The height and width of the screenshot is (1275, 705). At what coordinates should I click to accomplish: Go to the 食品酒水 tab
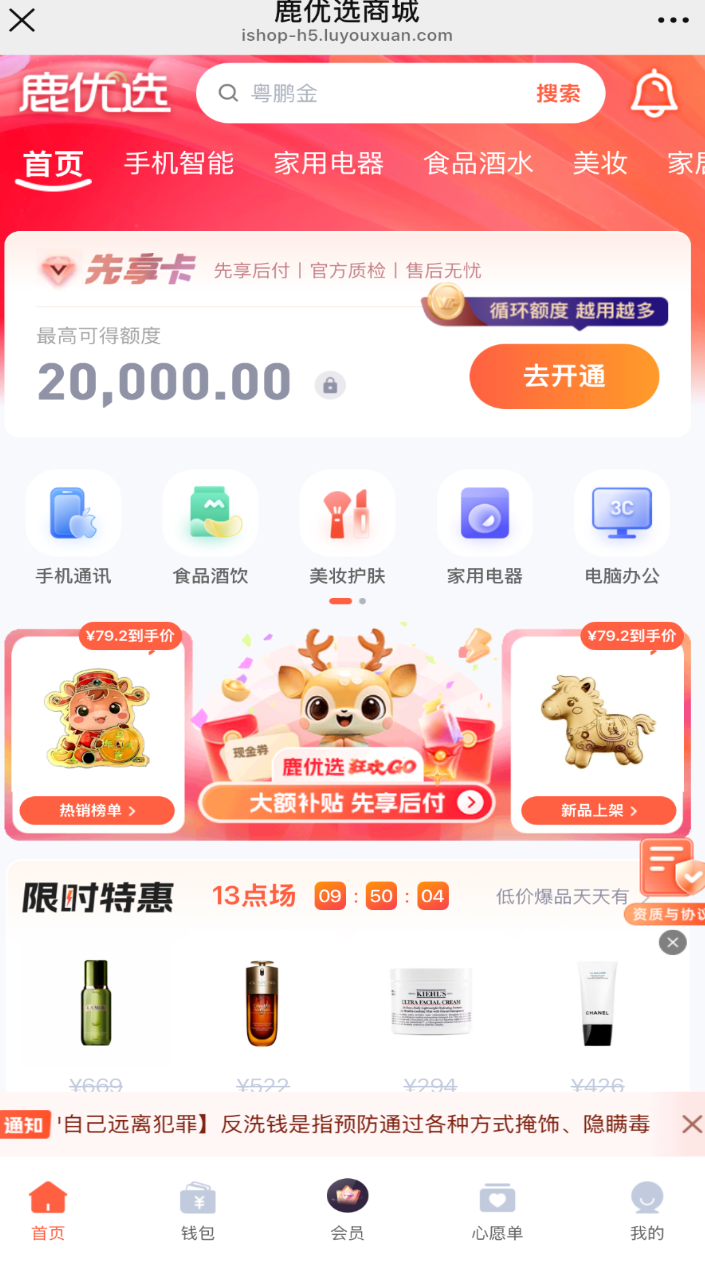(x=478, y=163)
